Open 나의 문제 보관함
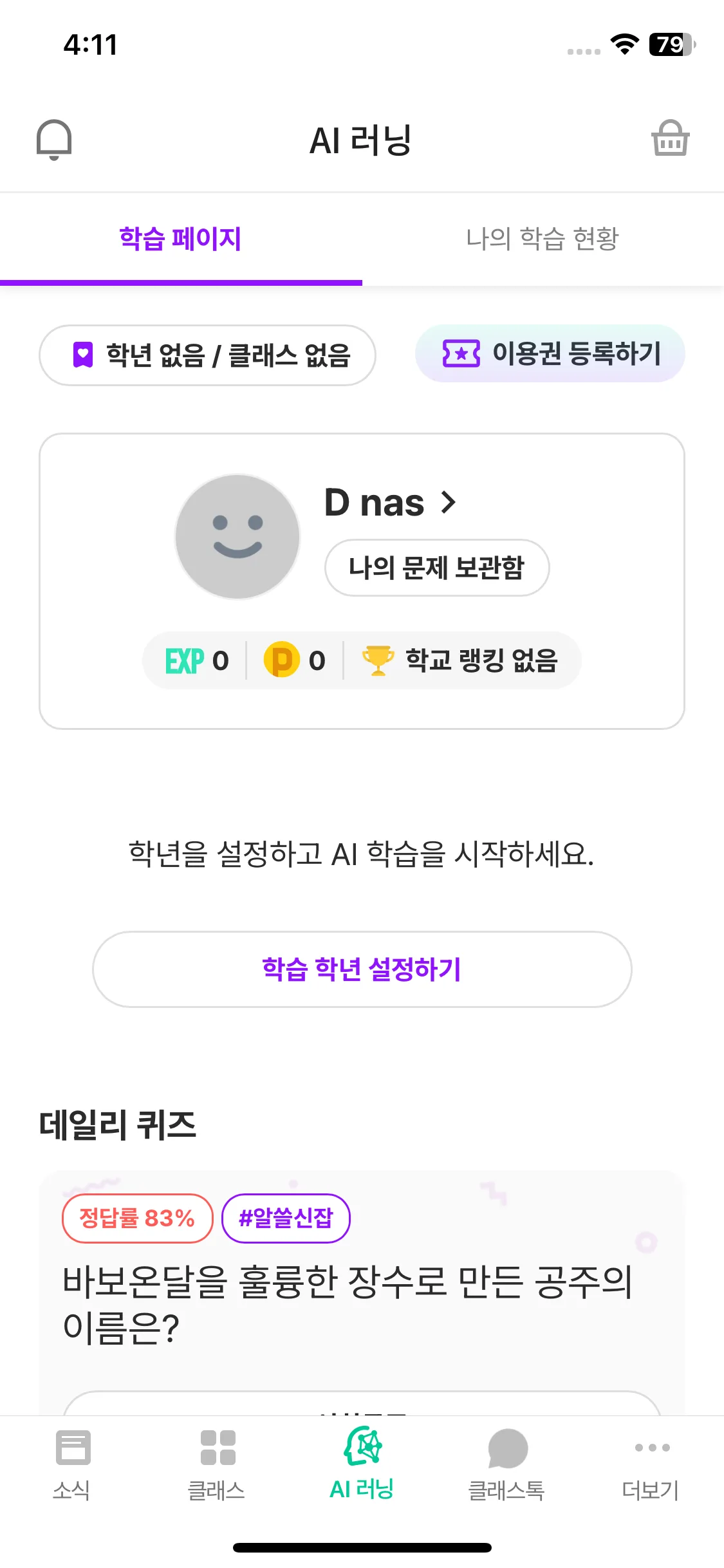 pyautogui.click(x=437, y=568)
